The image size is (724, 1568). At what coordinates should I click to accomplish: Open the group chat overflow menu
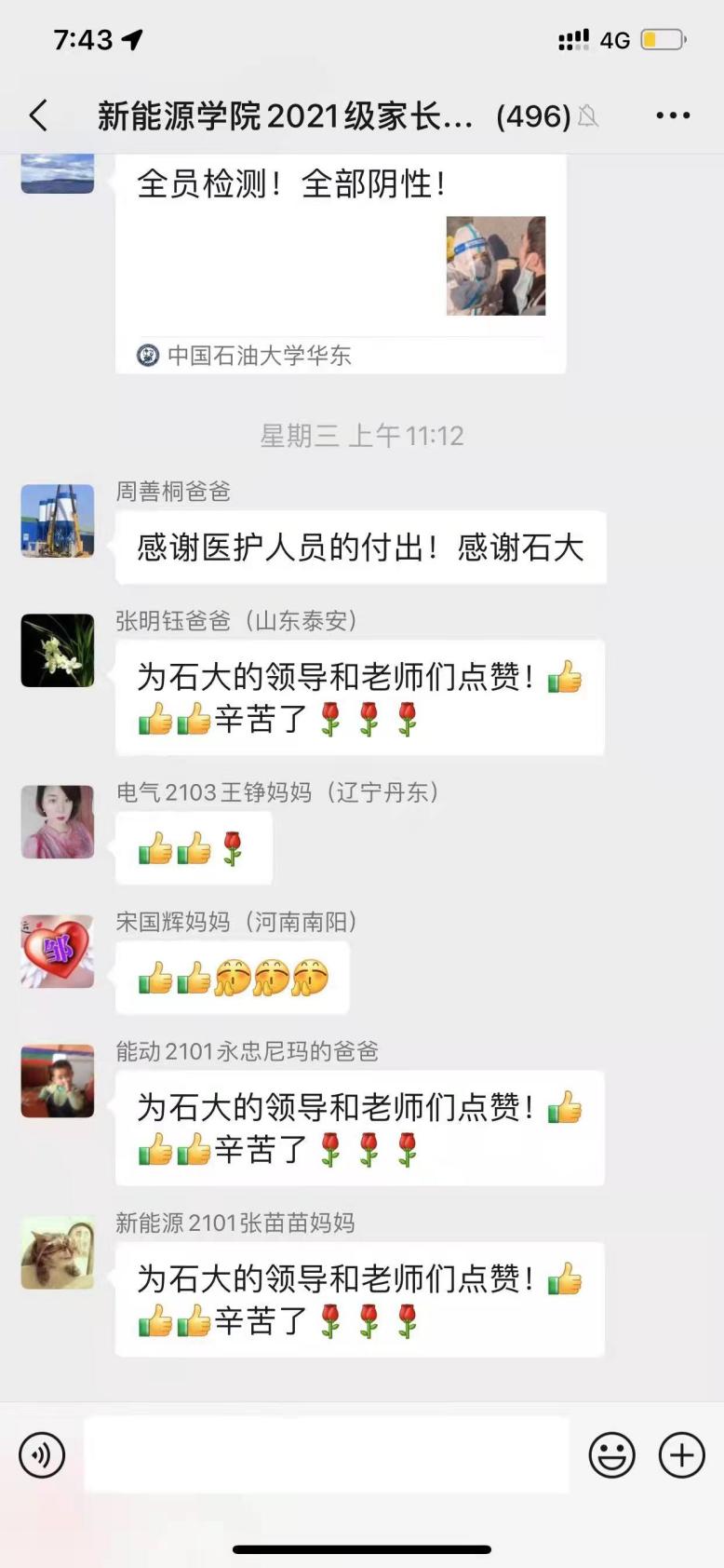[x=672, y=116]
